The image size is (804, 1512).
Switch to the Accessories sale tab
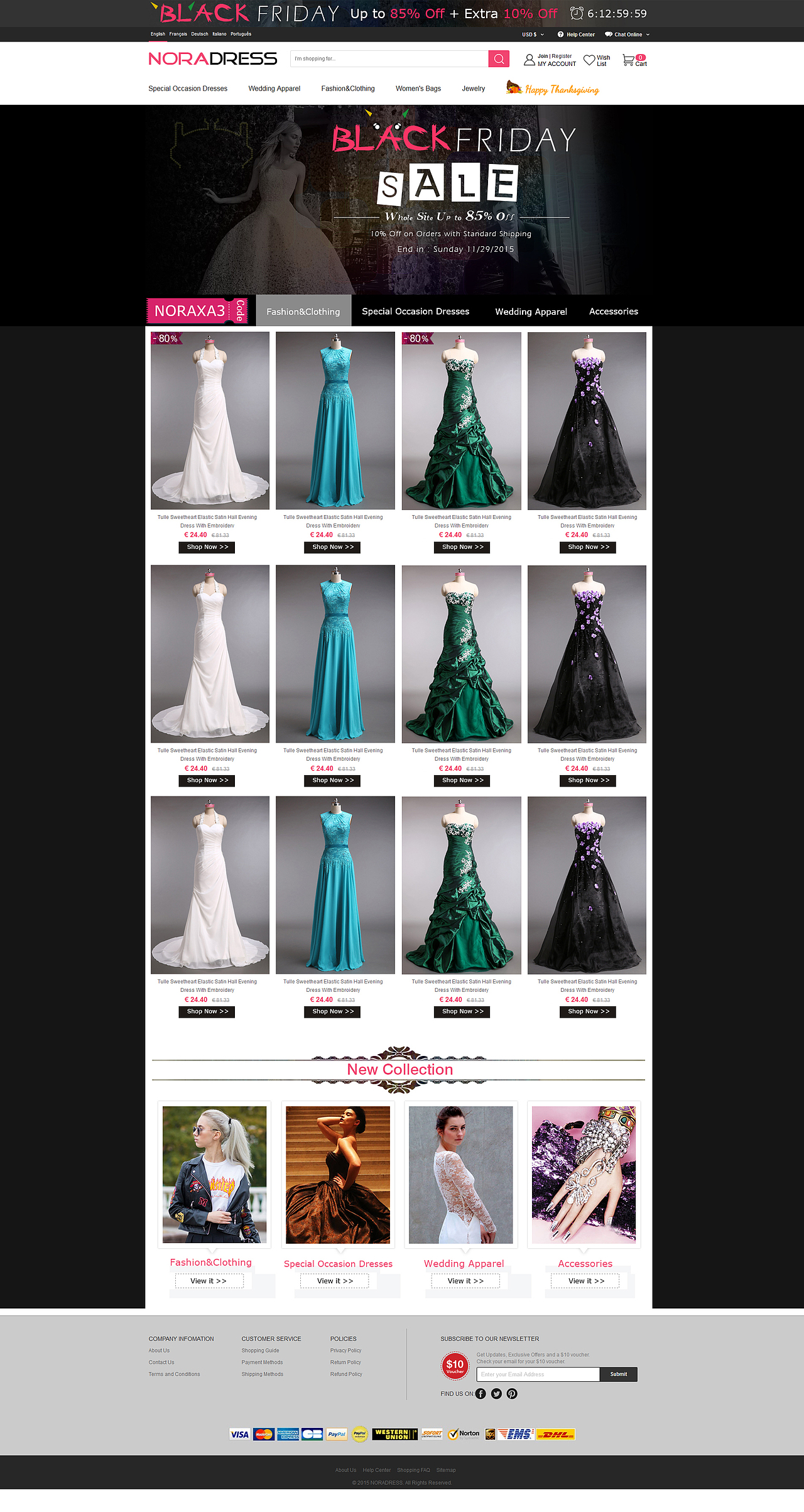[x=613, y=312]
